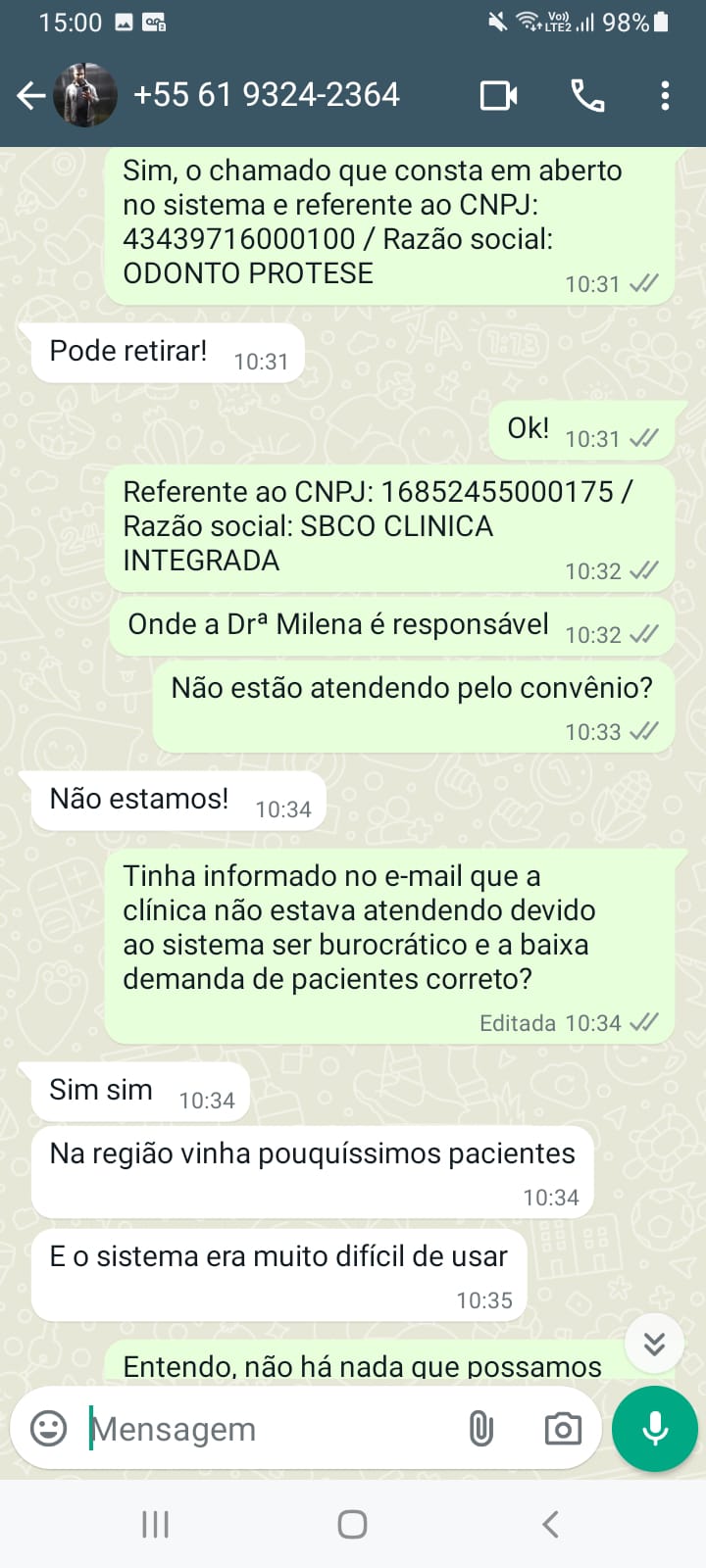Open recent apps from the navigation bar
This screenshot has height=1568, width=706.
tap(155, 1524)
